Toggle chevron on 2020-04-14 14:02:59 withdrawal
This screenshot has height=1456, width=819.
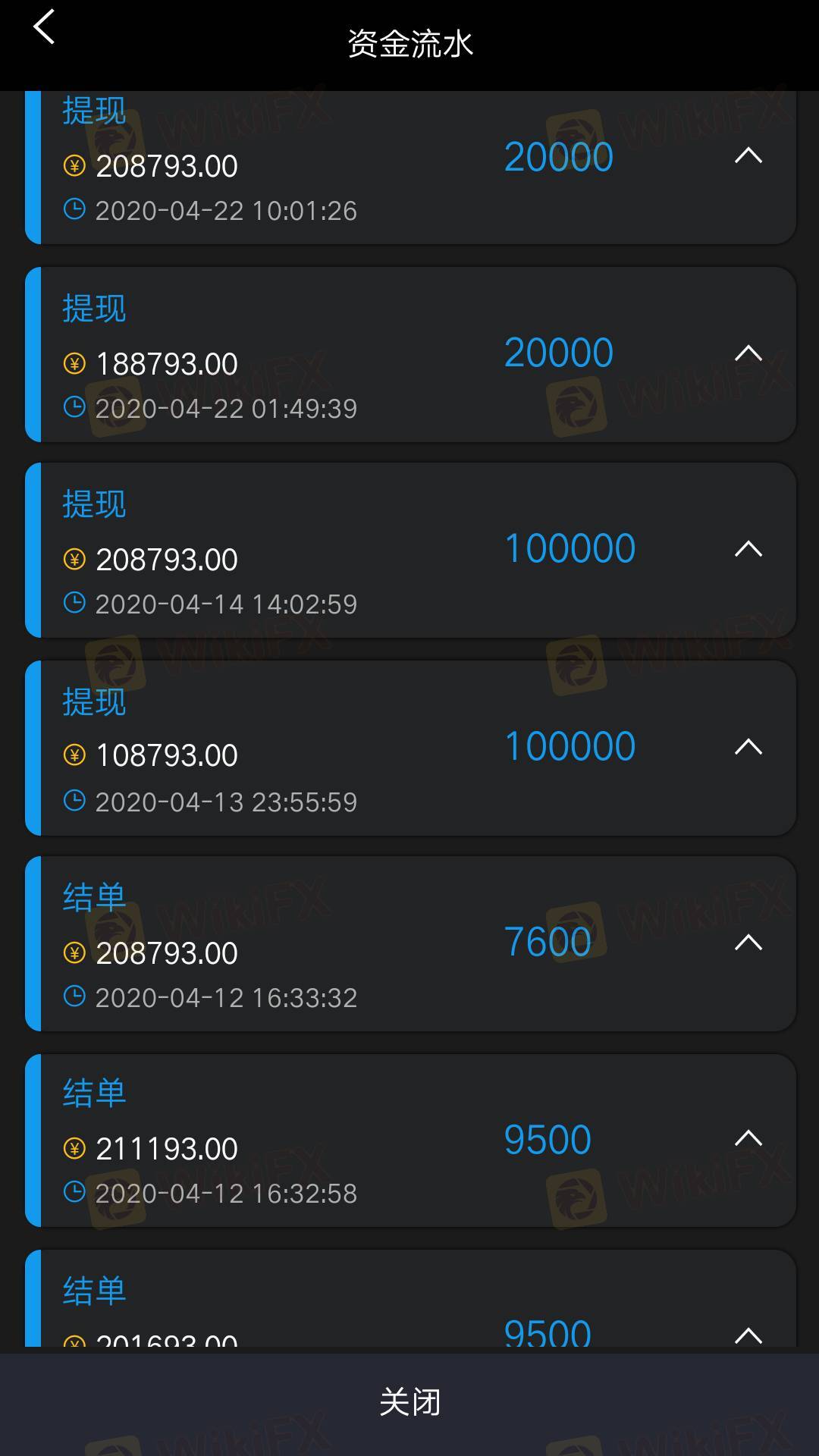pos(748,549)
